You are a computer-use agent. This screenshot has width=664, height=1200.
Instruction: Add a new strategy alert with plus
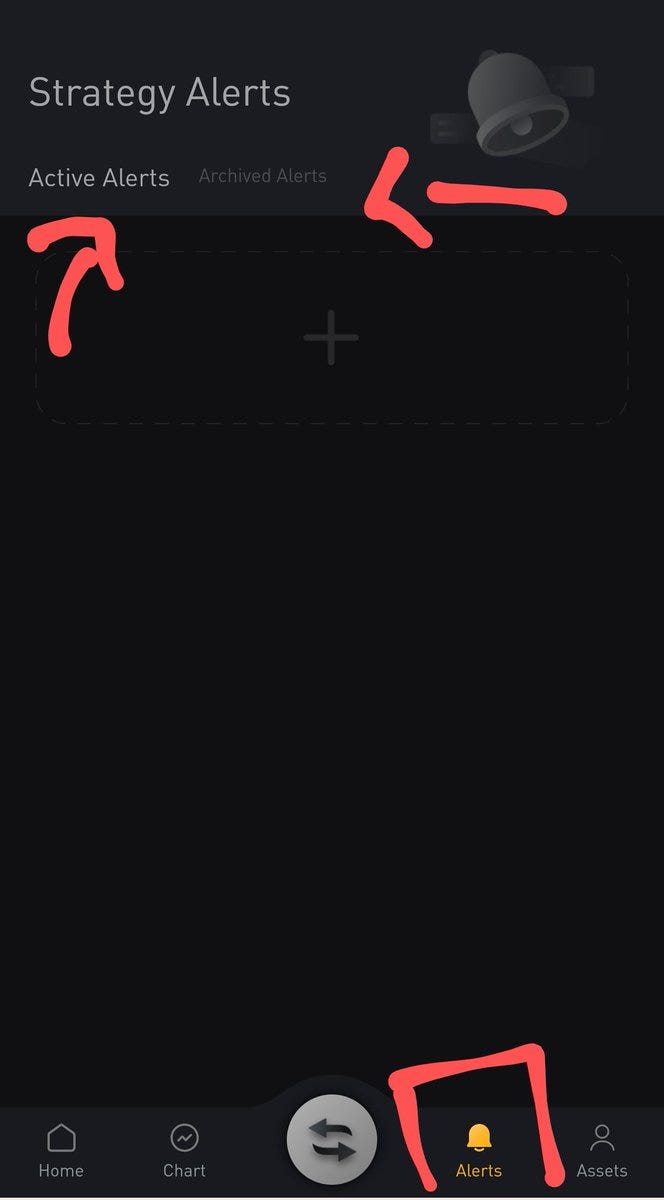coord(331,338)
